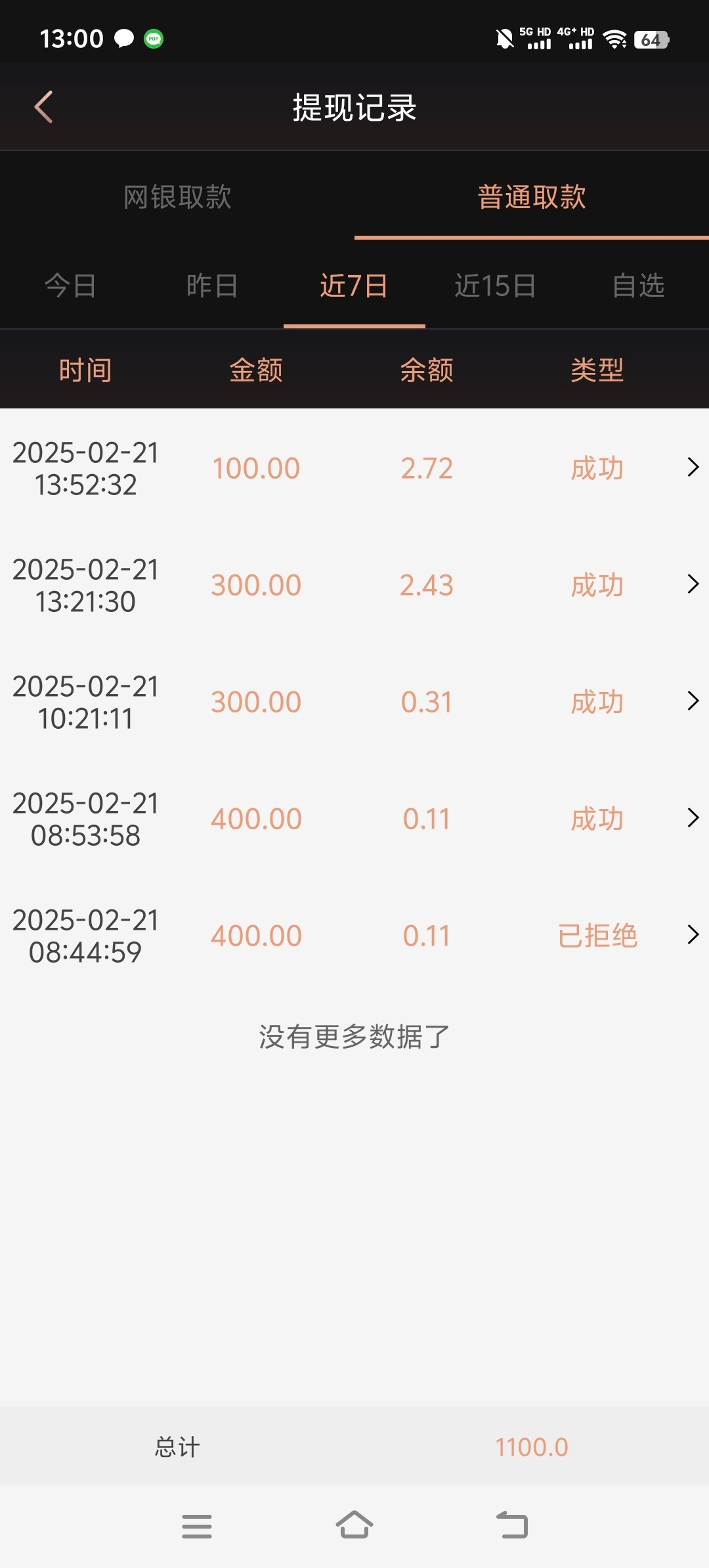709x1568 pixels.
Task: Go back from 提现记录 page
Action: tap(43, 107)
